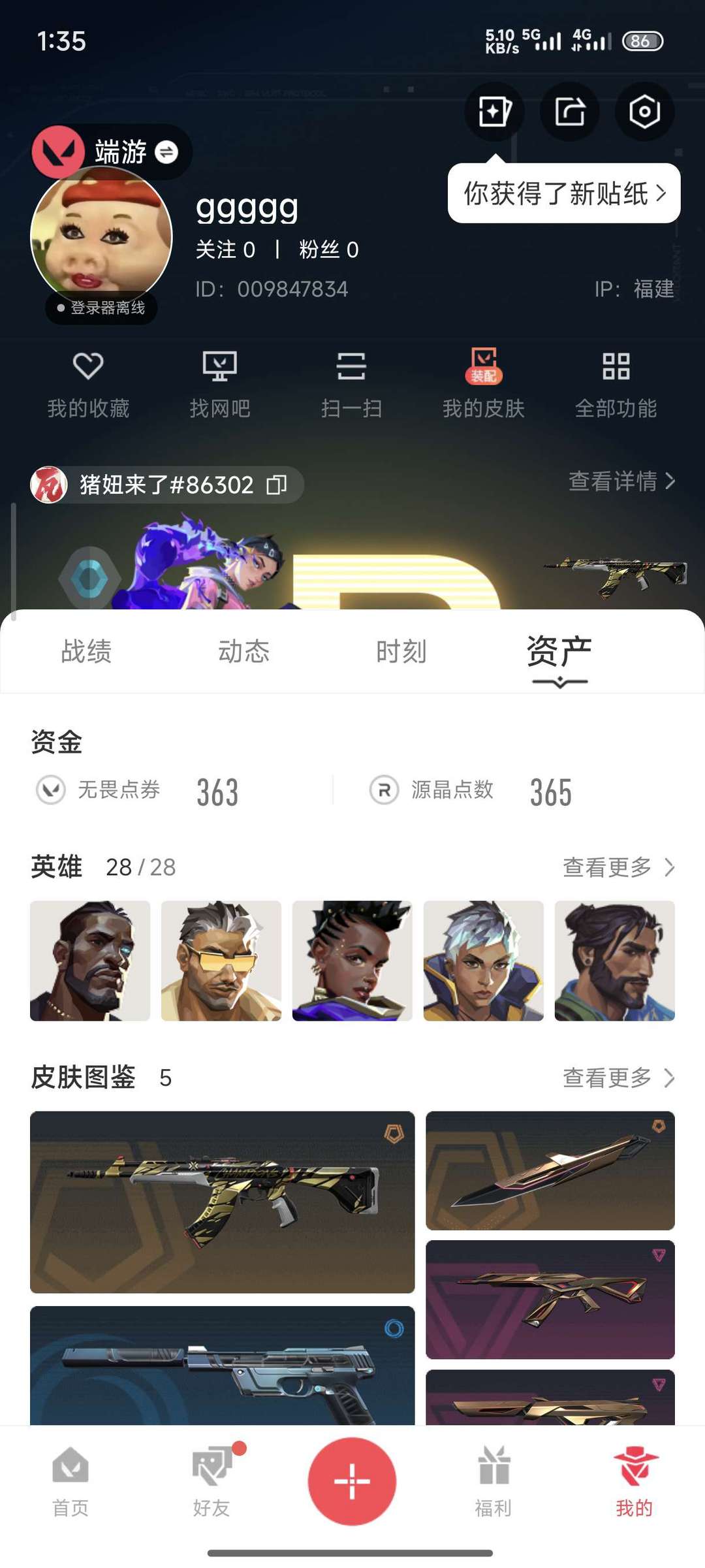This screenshot has height=1568, width=705.
Task: View more skins in 皮肤图鉴
Action: (x=618, y=1078)
